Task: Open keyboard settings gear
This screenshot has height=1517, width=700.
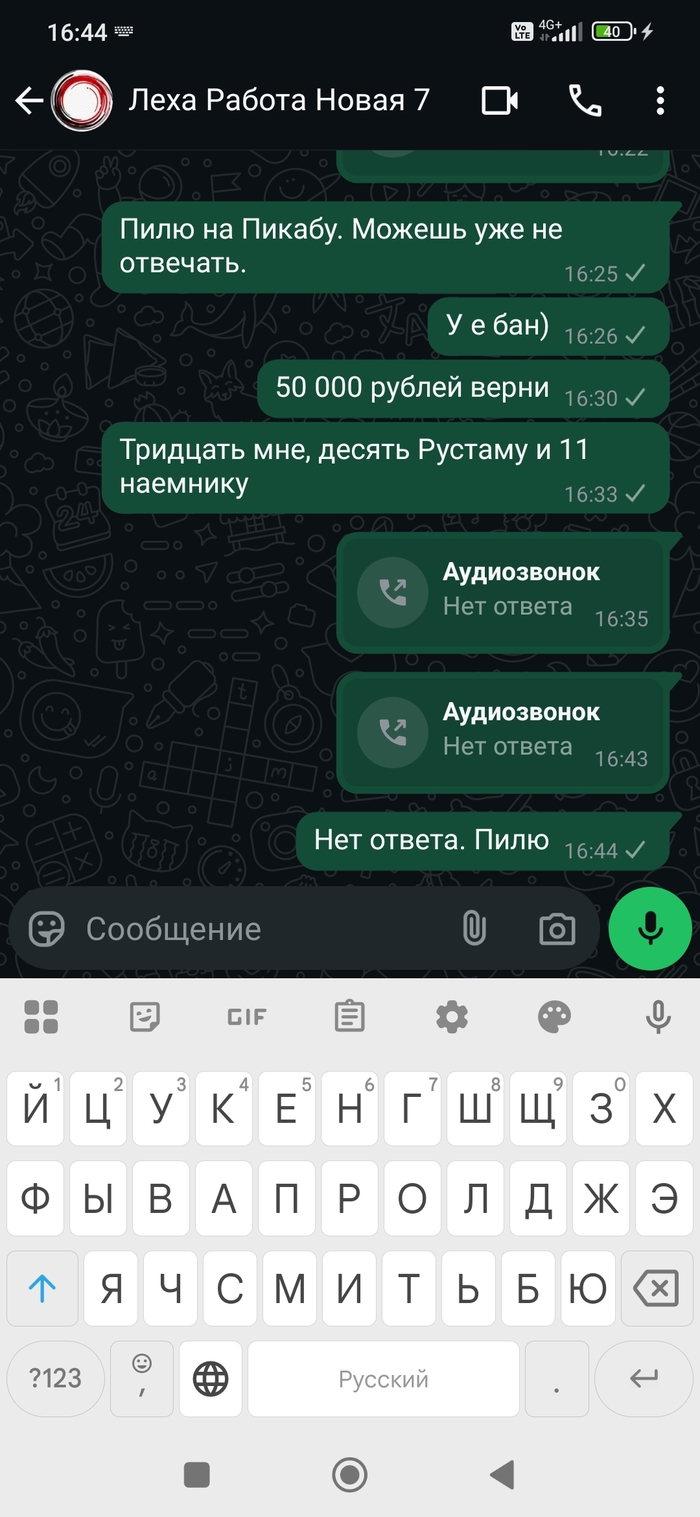Action: 452,1017
